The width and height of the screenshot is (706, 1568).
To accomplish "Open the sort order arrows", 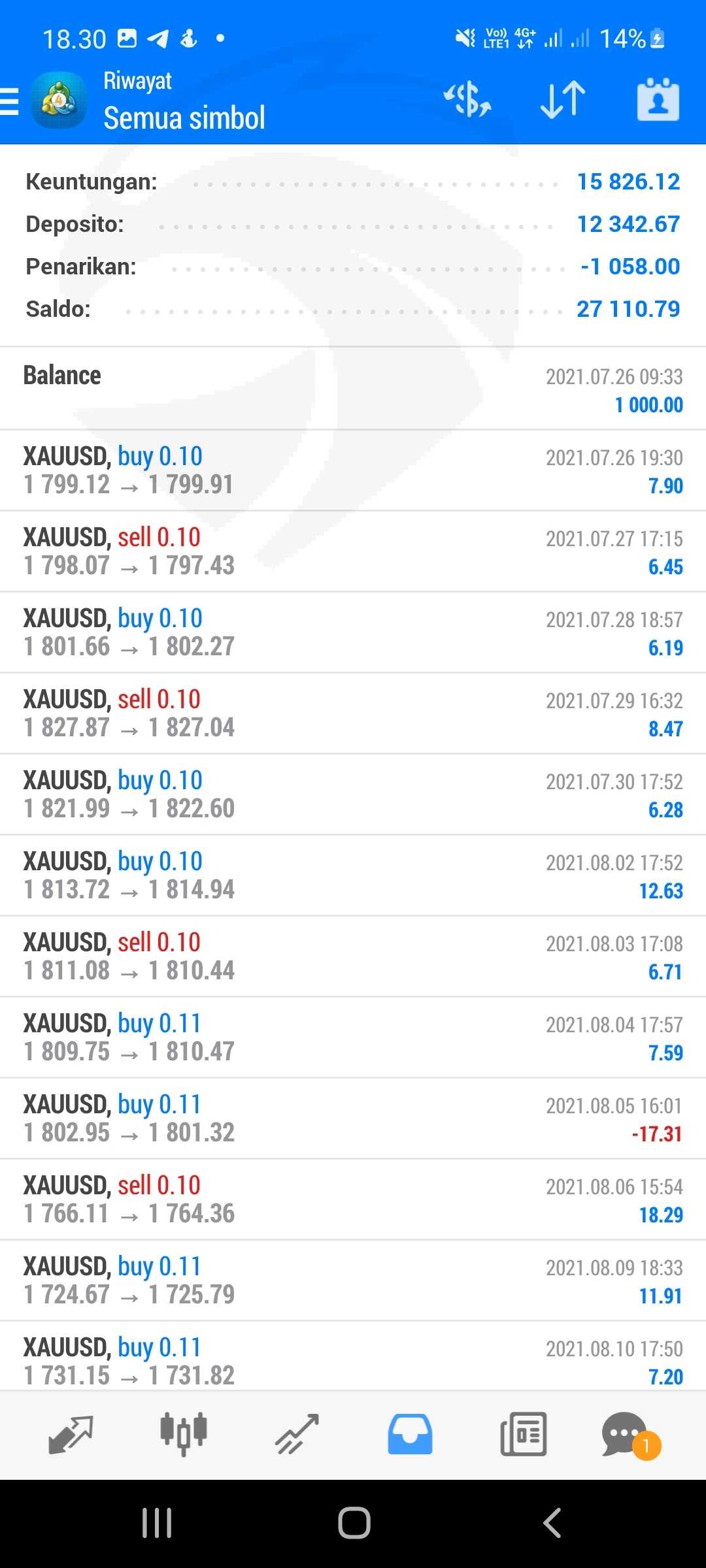I will pyautogui.click(x=563, y=100).
